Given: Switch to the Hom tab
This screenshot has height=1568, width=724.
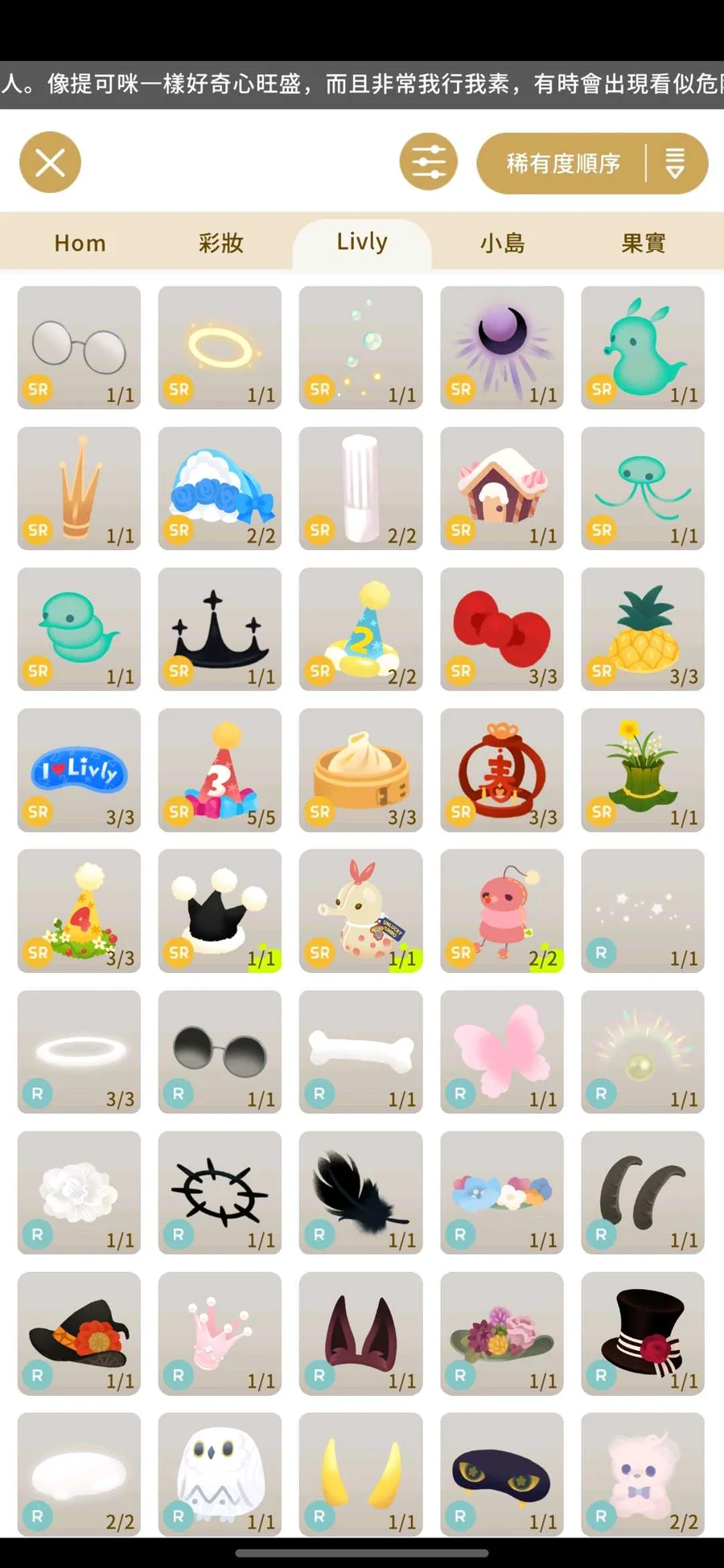Looking at the screenshot, I should pyautogui.click(x=80, y=243).
